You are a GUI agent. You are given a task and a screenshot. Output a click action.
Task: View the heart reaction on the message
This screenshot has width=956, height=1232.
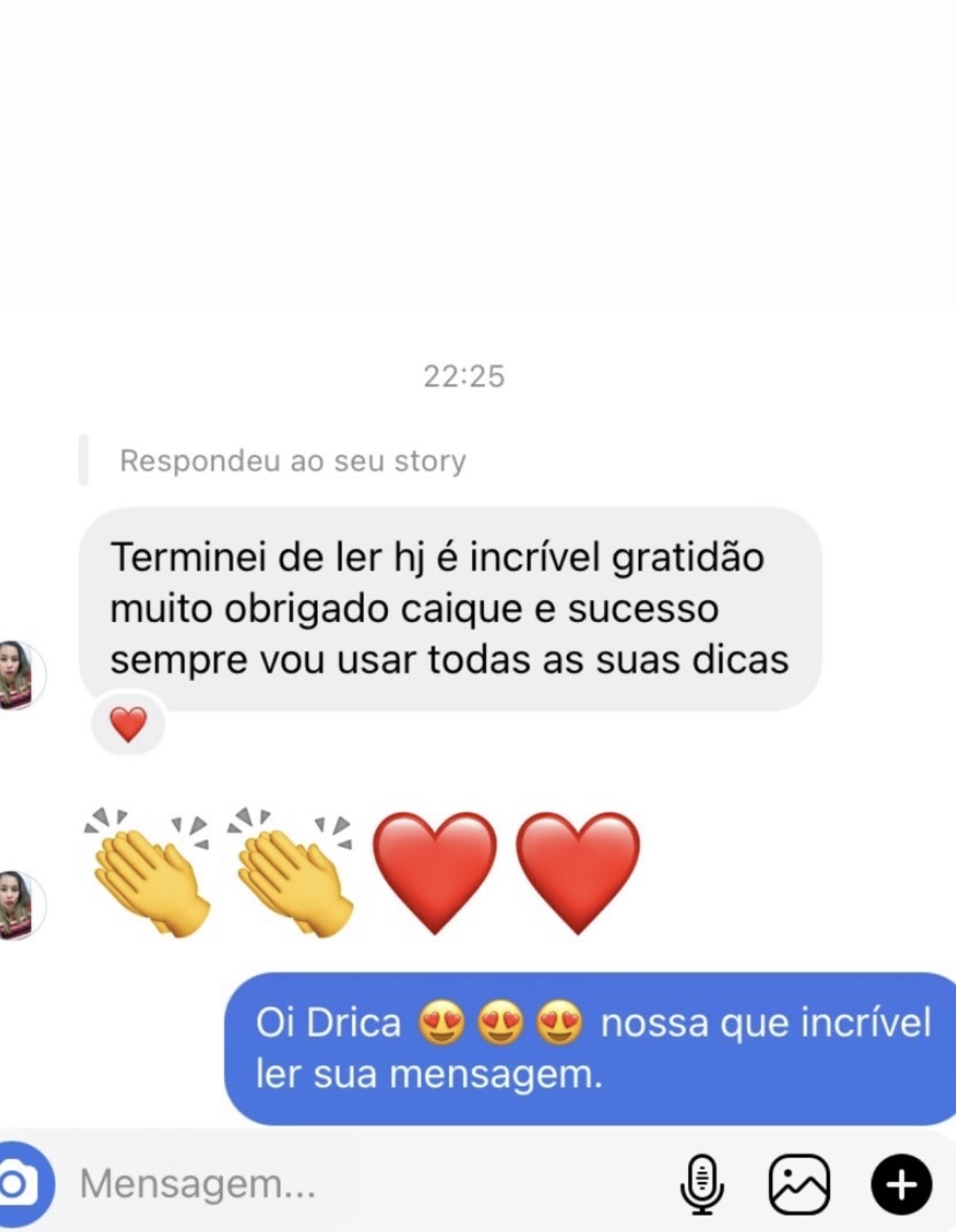point(128,724)
